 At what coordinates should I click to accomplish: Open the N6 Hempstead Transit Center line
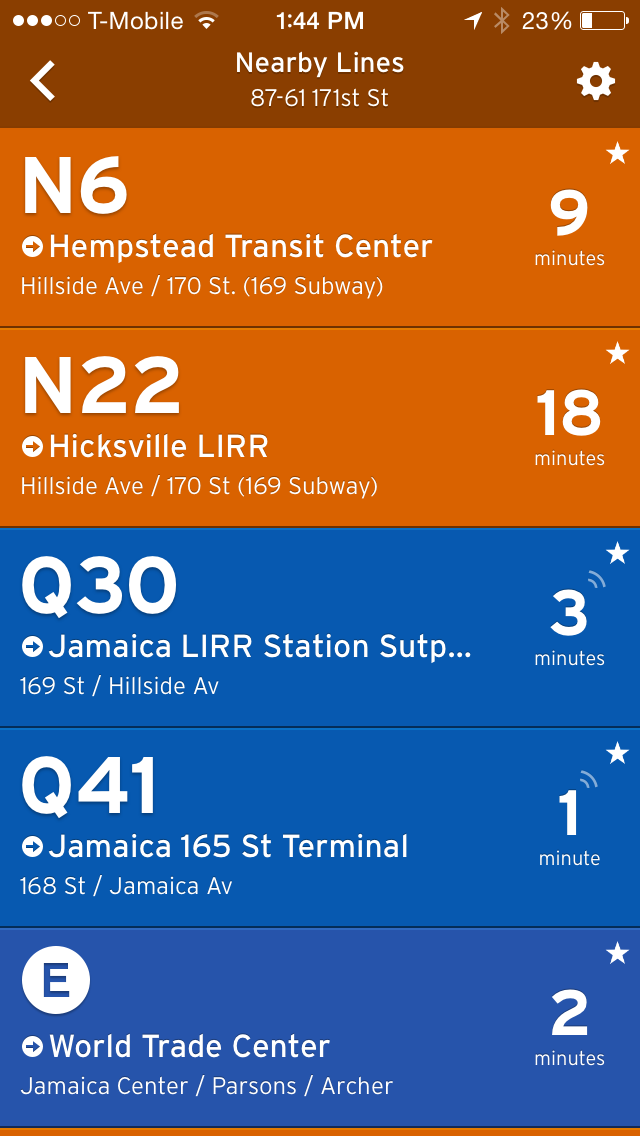320,227
